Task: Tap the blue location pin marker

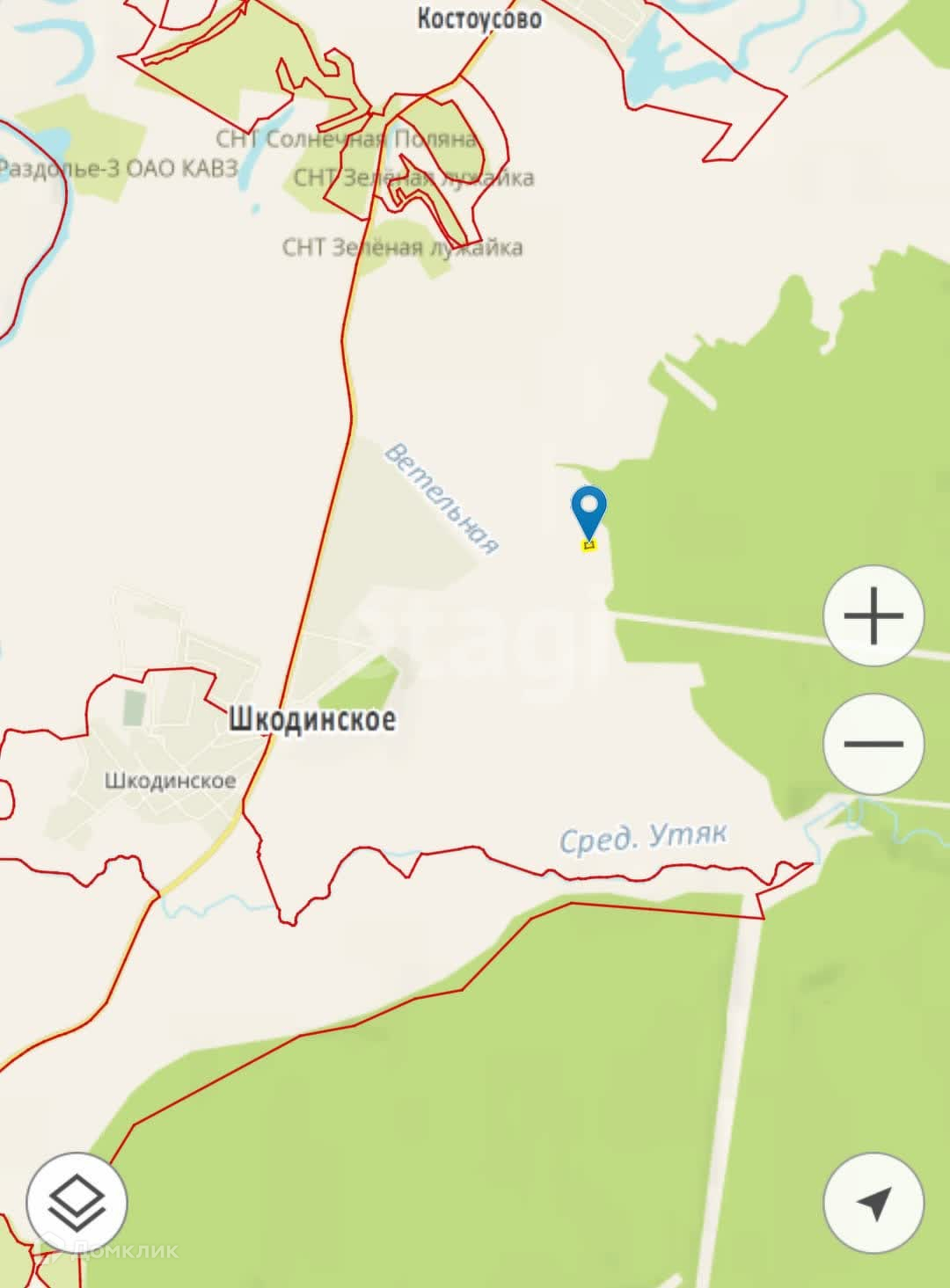Action: 588,512
